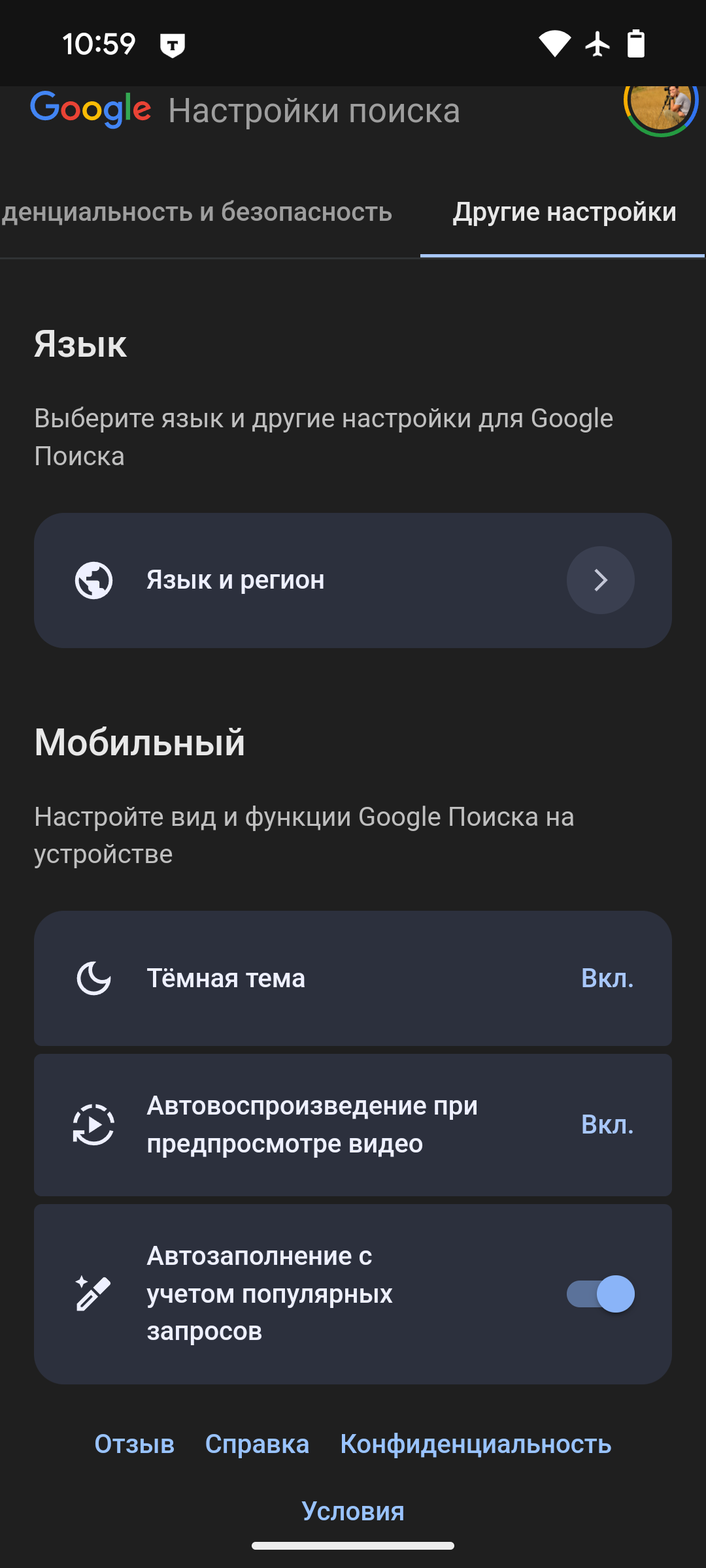Change the Тёмная тема setting

pos(353,978)
